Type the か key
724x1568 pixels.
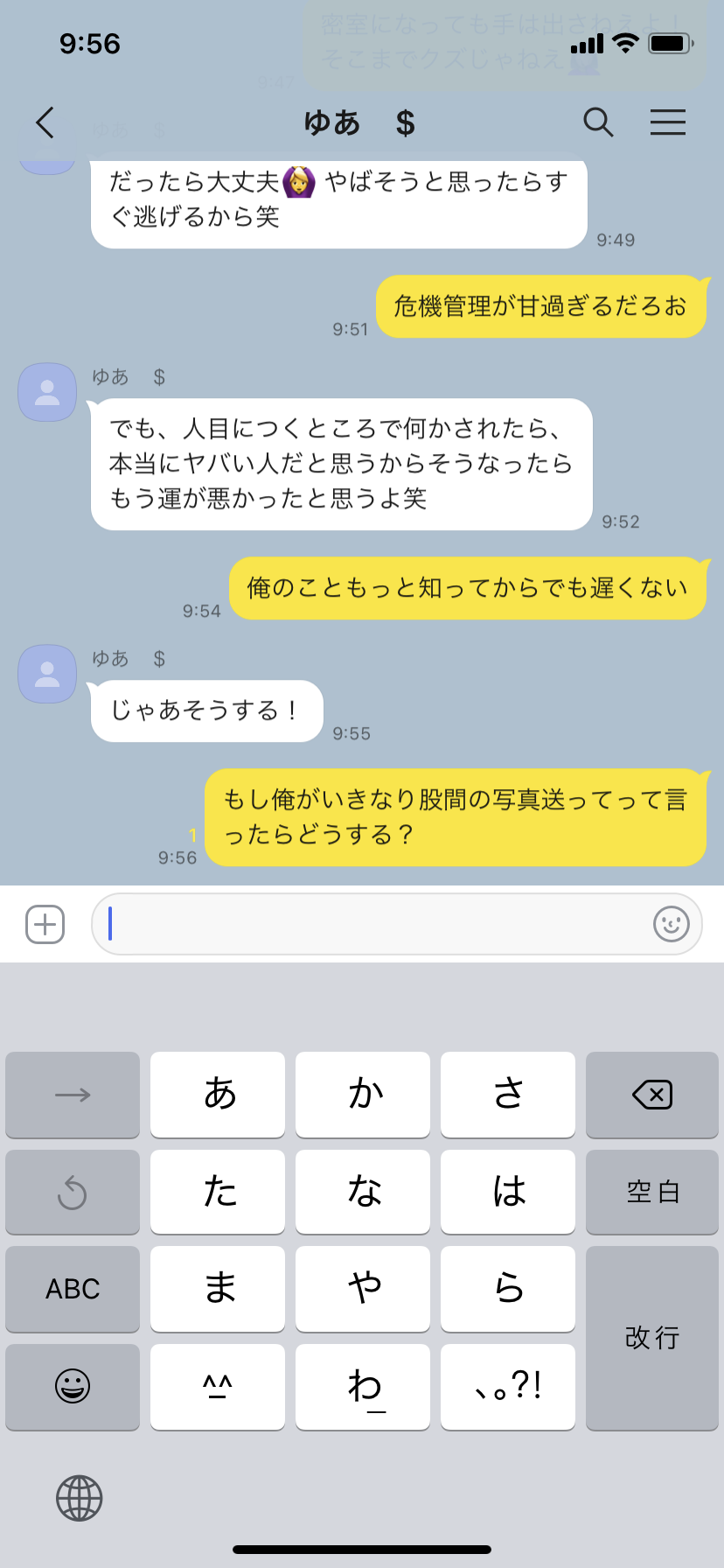click(x=363, y=1095)
